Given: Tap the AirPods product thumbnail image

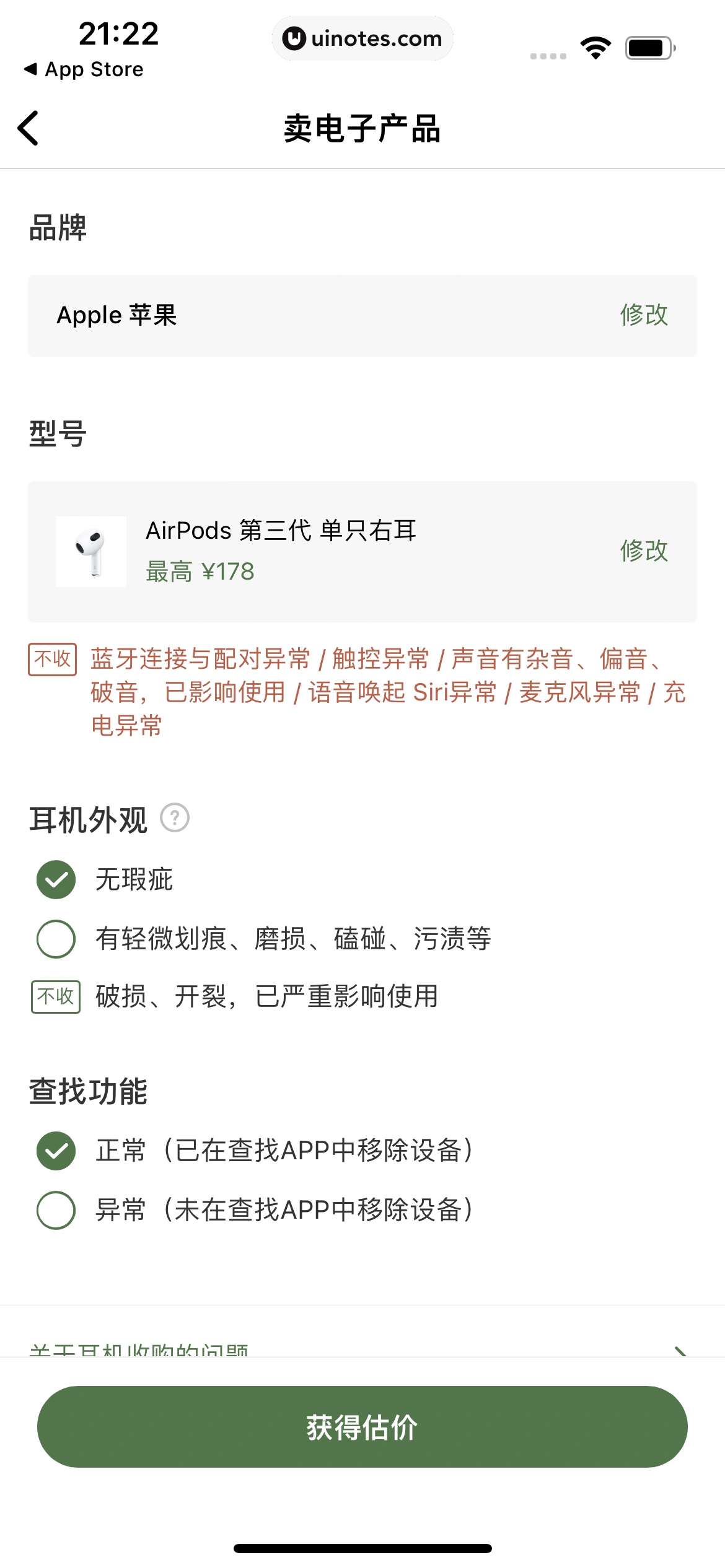Looking at the screenshot, I should tap(90, 551).
